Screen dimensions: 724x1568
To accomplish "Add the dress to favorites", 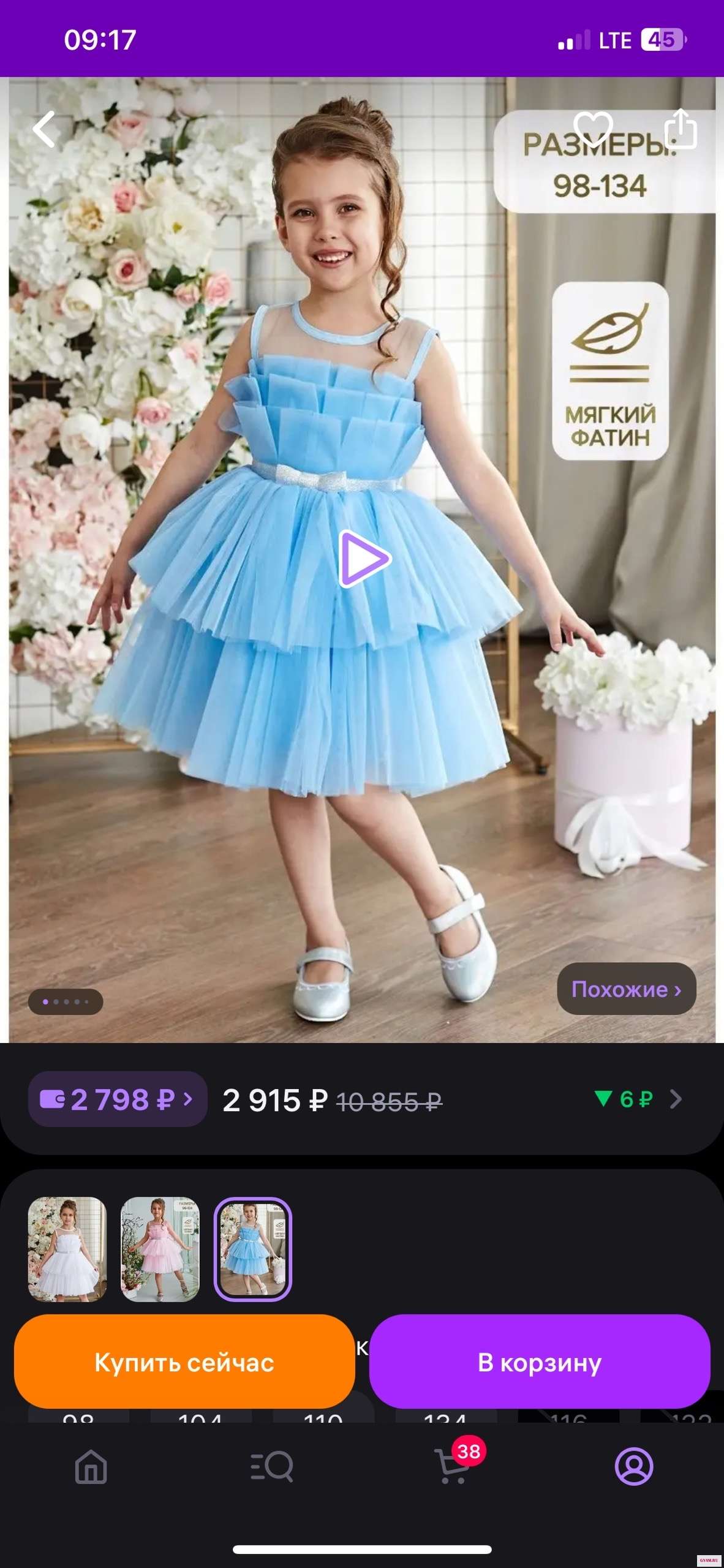I will [593, 129].
